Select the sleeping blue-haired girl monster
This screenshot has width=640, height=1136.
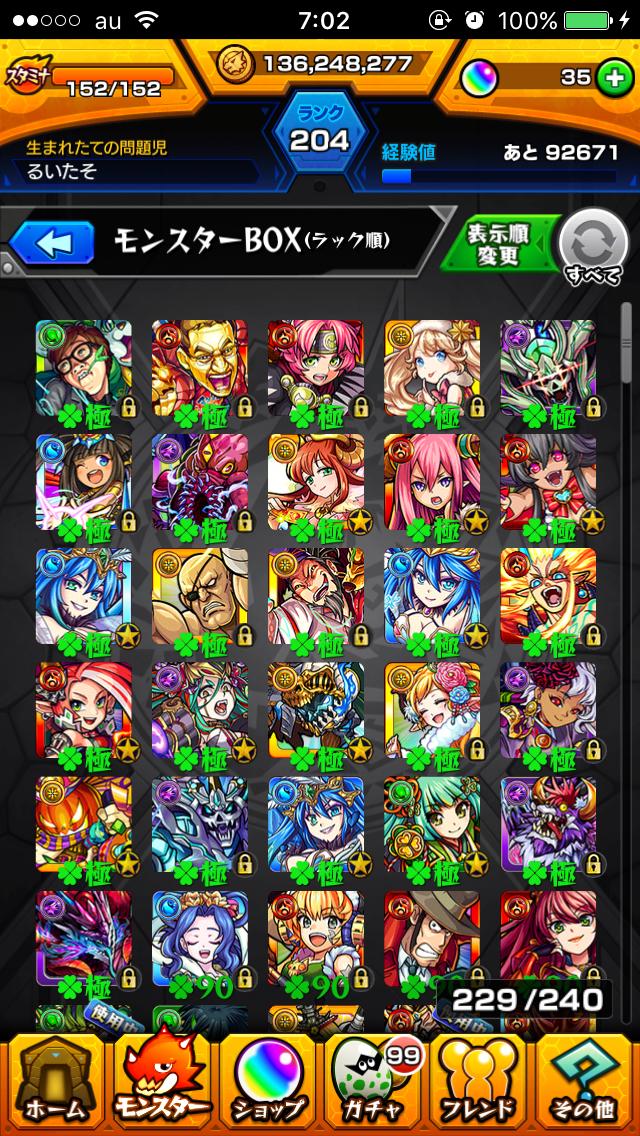tap(200, 938)
